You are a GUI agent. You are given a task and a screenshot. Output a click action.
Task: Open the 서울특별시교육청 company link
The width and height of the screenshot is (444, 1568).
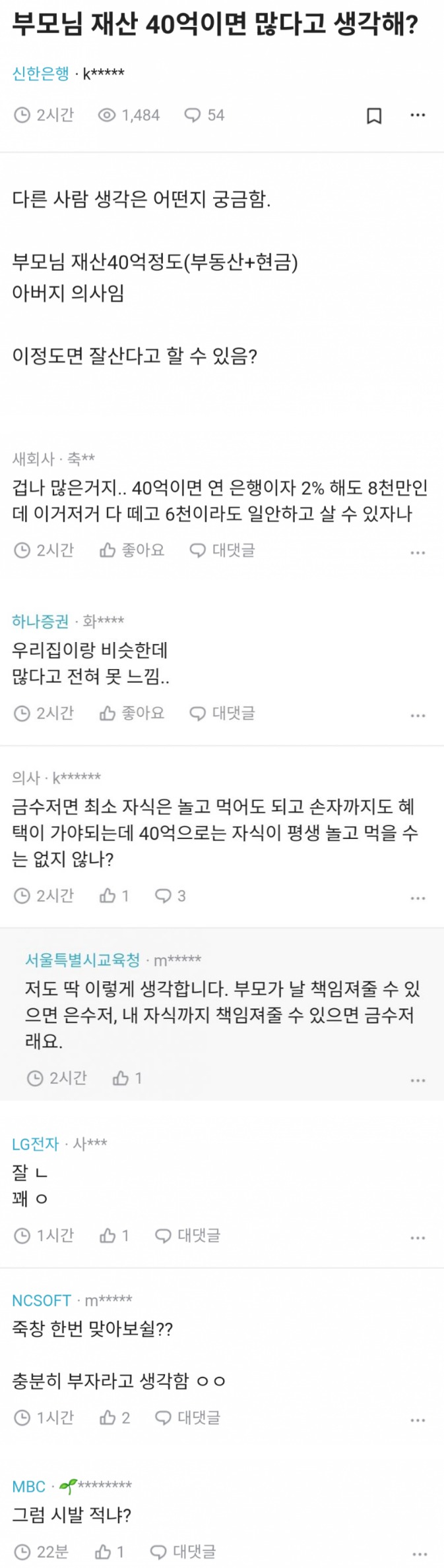pyautogui.click(x=82, y=960)
